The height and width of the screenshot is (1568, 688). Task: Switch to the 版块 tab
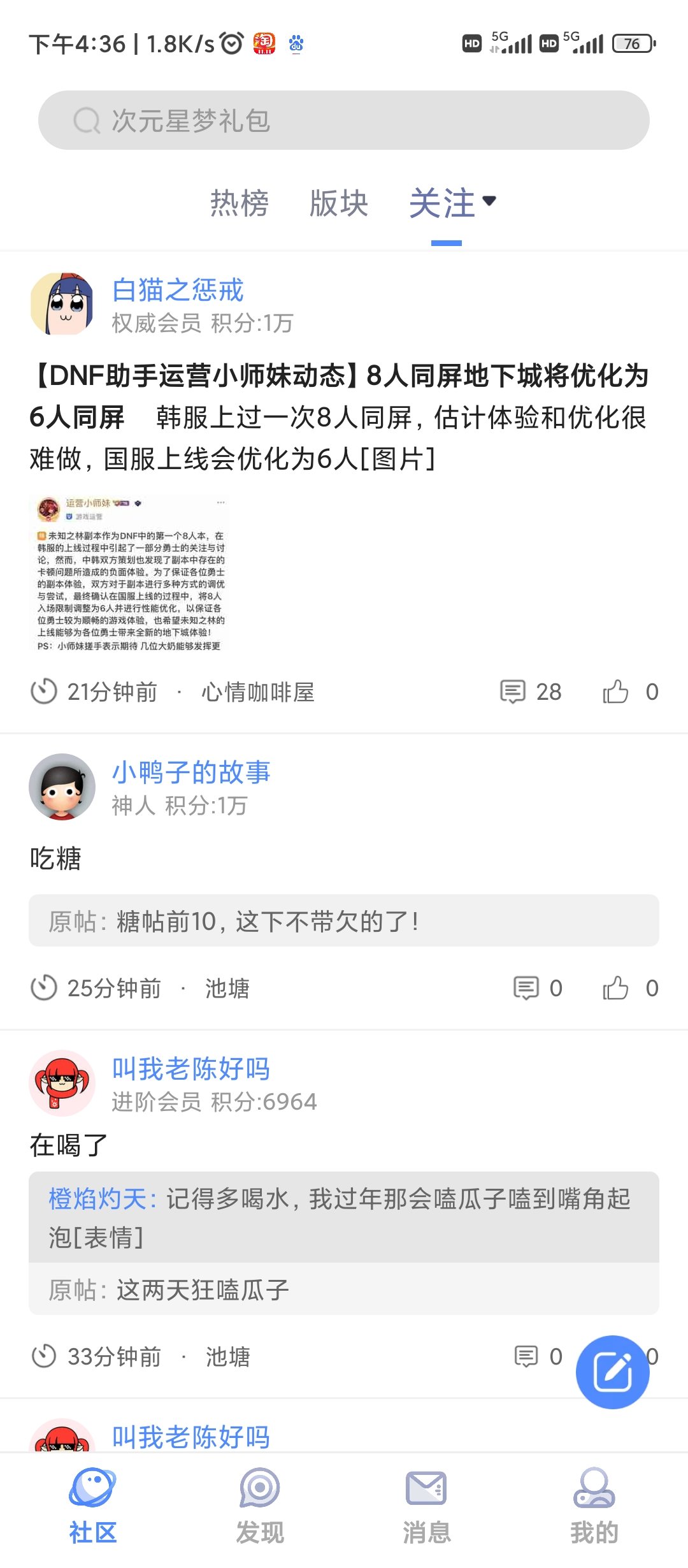click(x=339, y=203)
